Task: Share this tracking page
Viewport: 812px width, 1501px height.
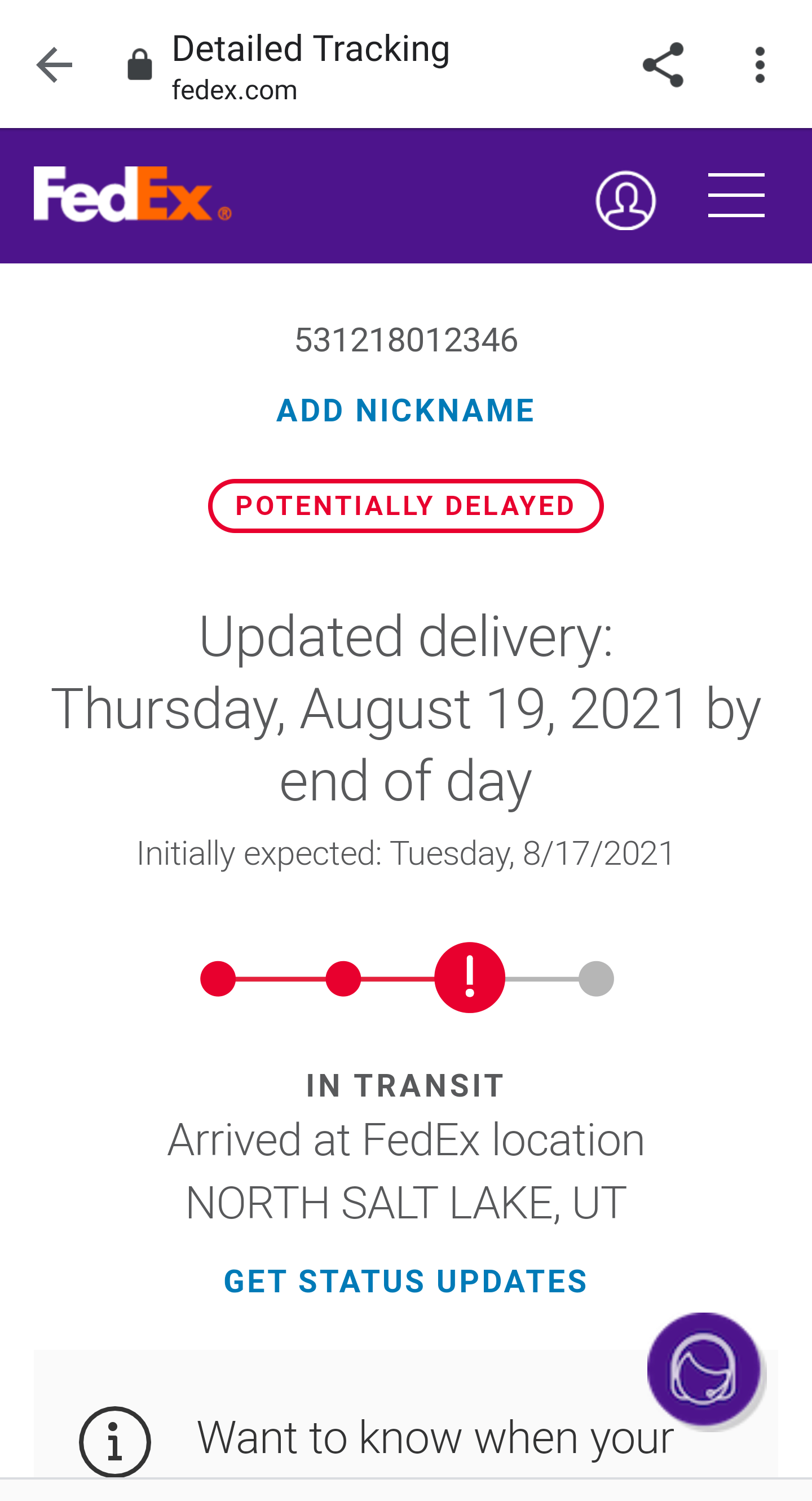Action: [x=664, y=64]
